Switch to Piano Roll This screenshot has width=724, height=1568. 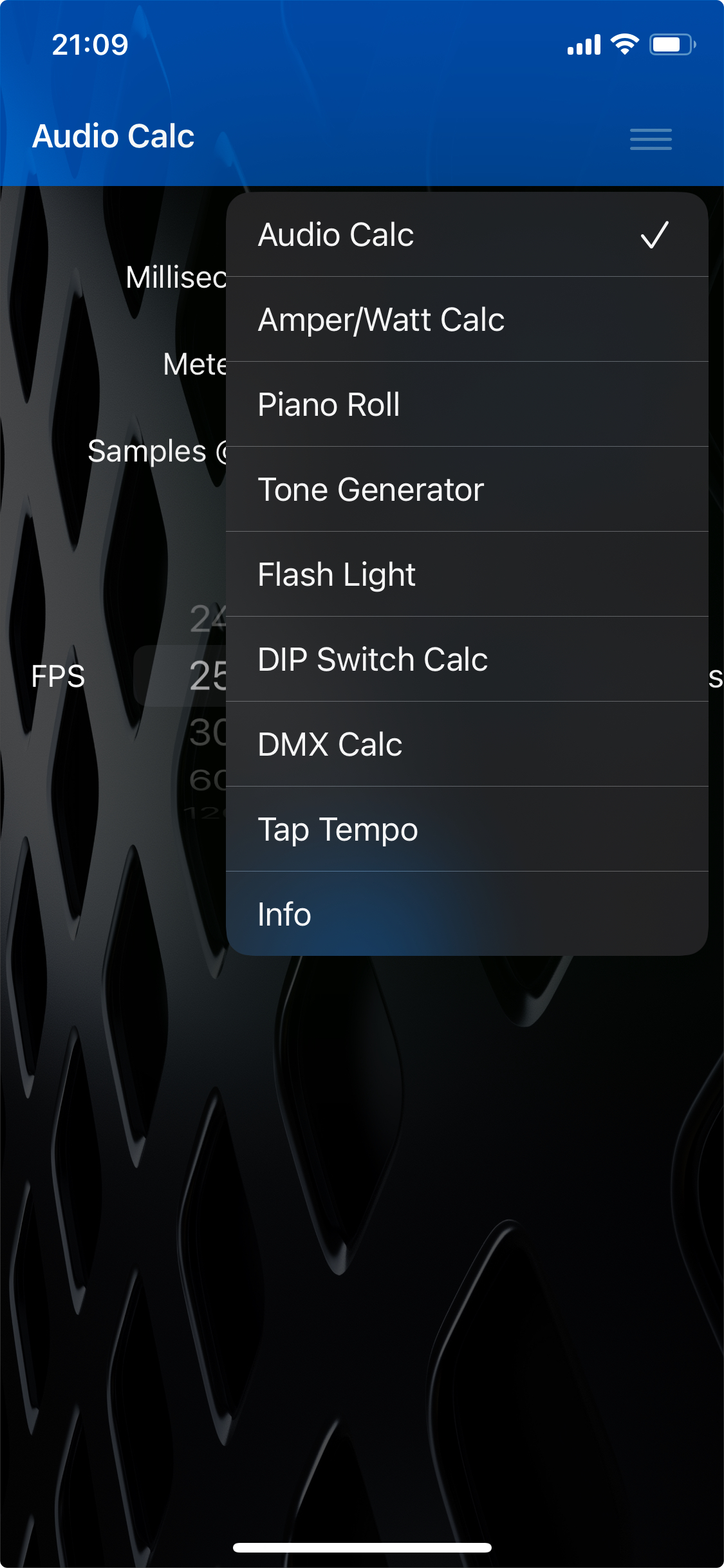(466, 405)
